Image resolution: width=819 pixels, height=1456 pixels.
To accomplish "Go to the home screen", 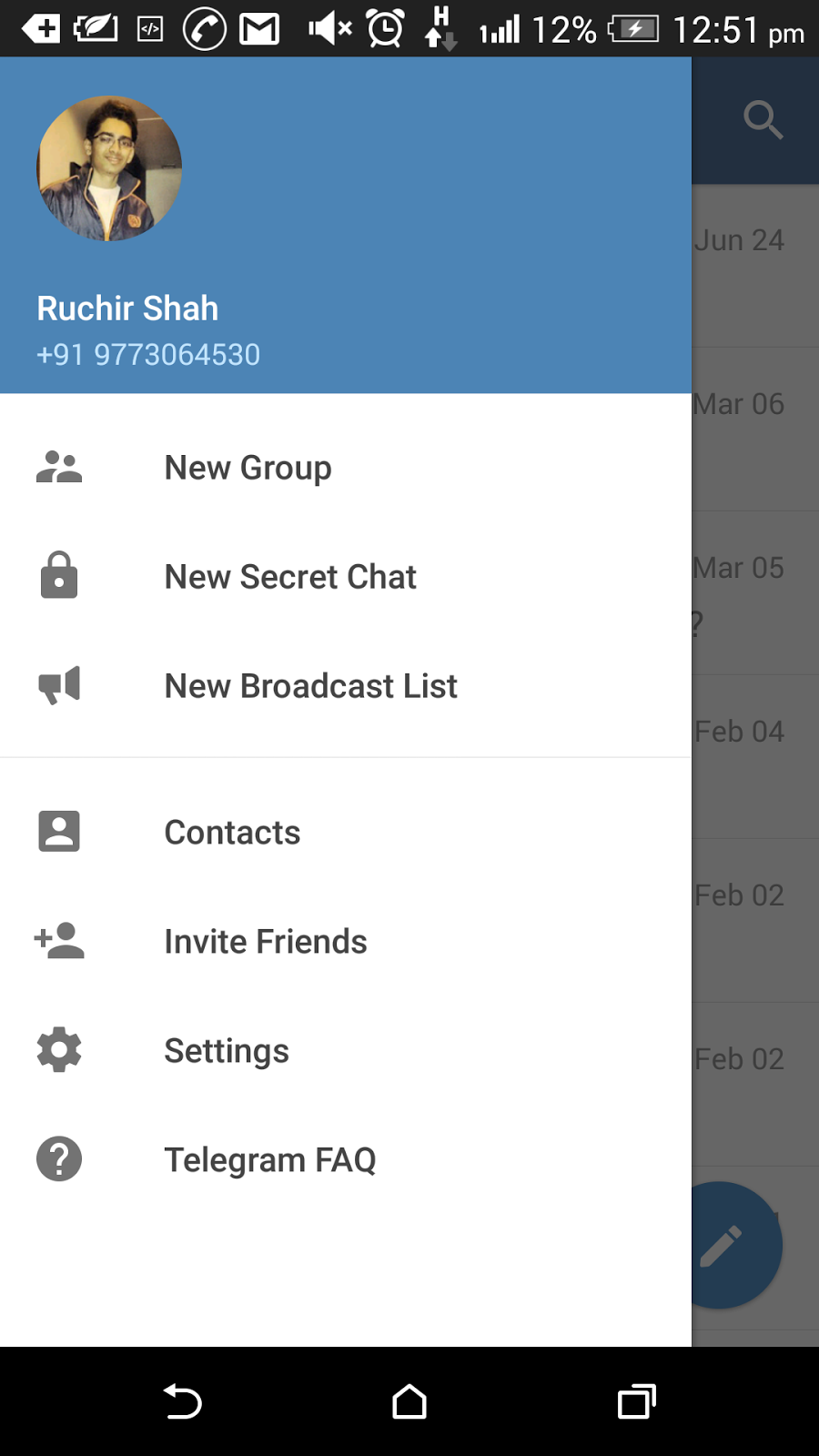I will pyautogui.click(x=409, y=1401).
